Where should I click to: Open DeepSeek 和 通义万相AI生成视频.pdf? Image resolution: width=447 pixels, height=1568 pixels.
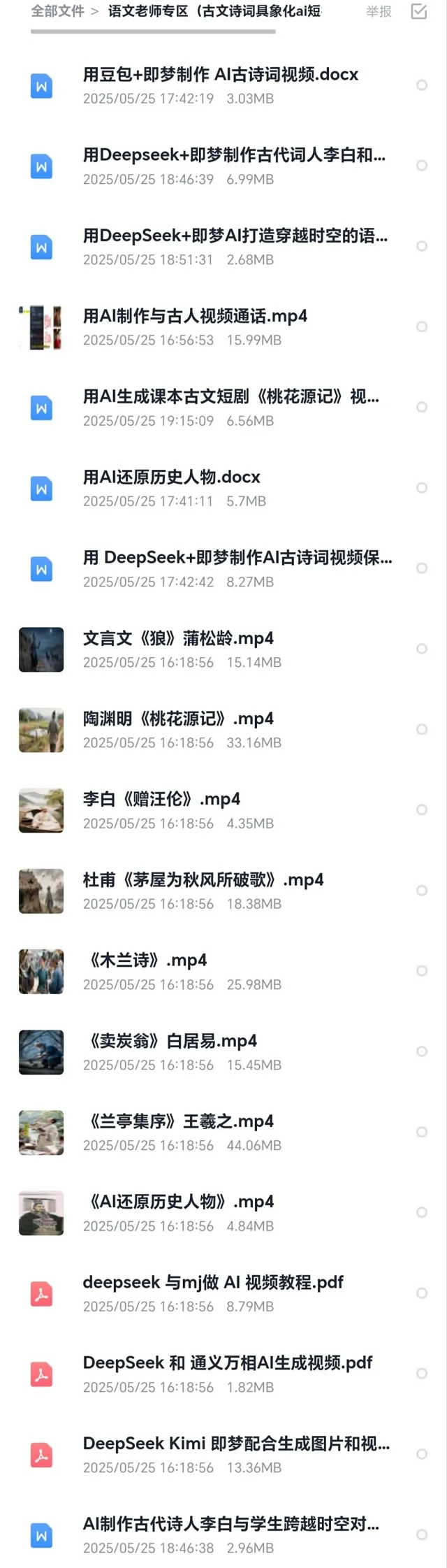(x=228, y=1362)
